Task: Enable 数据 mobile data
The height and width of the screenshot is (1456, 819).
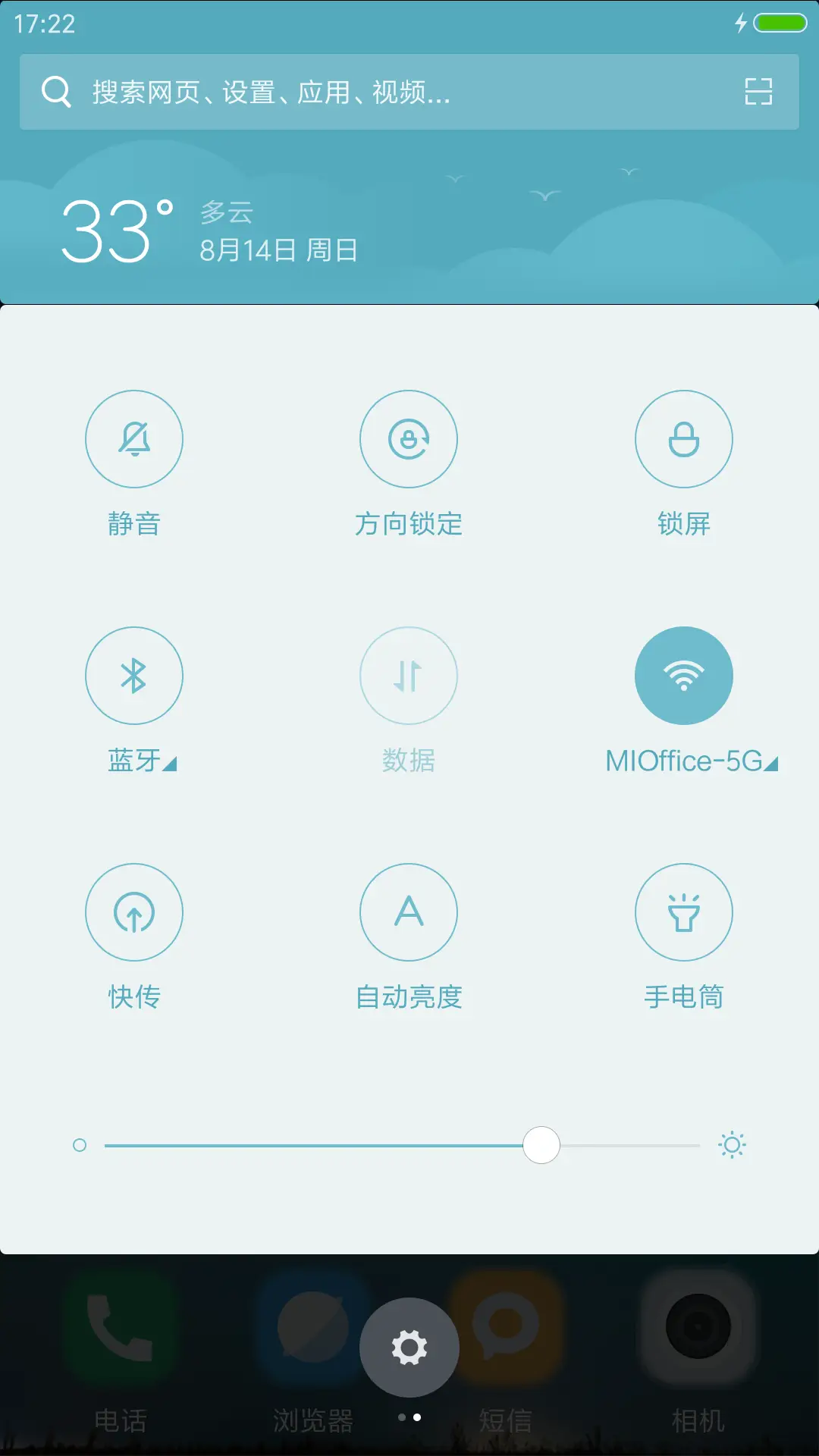Action: (409, 675)
